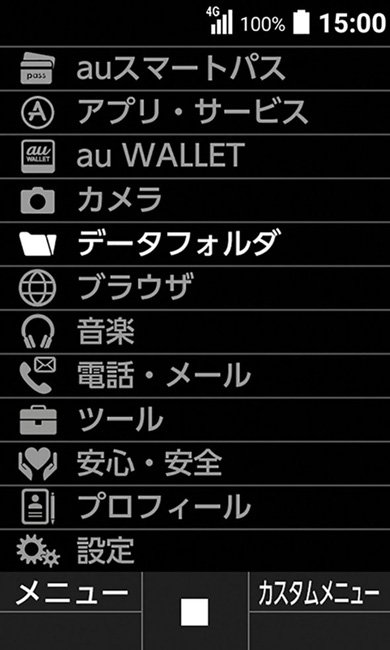Viewport: 390px width, 650px height.
Task: Open 設定 settings
Action: click(x=195, y=551)
